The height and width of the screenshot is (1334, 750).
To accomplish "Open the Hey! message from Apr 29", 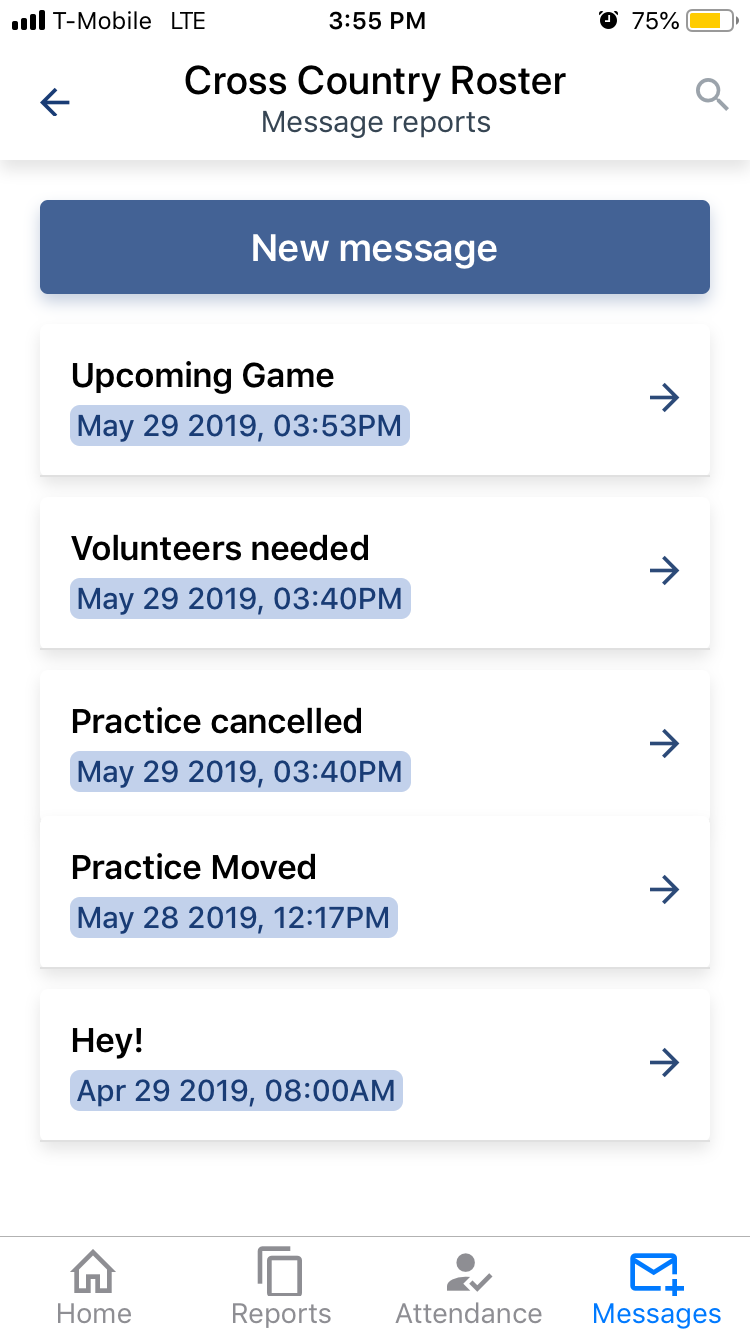I will pos(375,1064).
